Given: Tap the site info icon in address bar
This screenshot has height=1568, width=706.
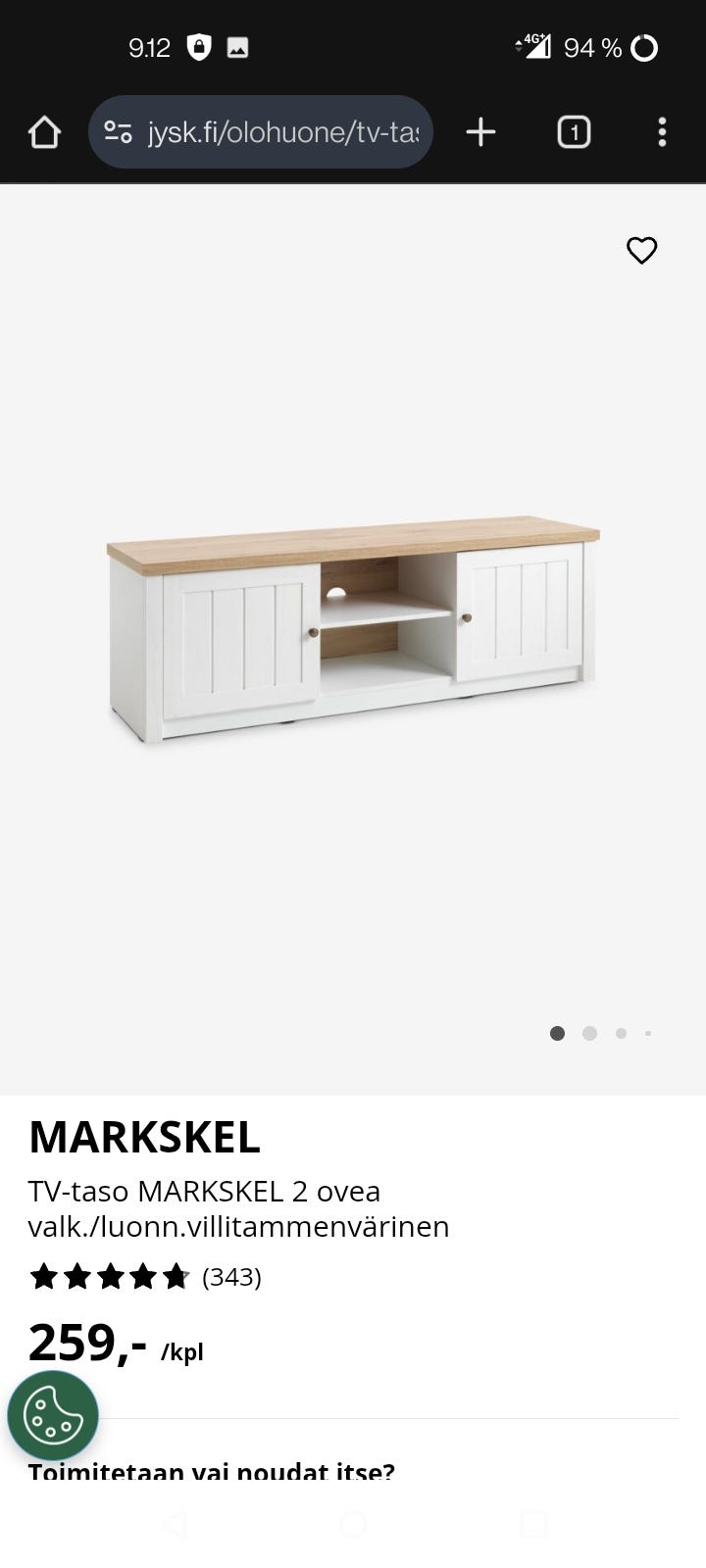Looking at the screenshot, I should (x=119, y=132).
